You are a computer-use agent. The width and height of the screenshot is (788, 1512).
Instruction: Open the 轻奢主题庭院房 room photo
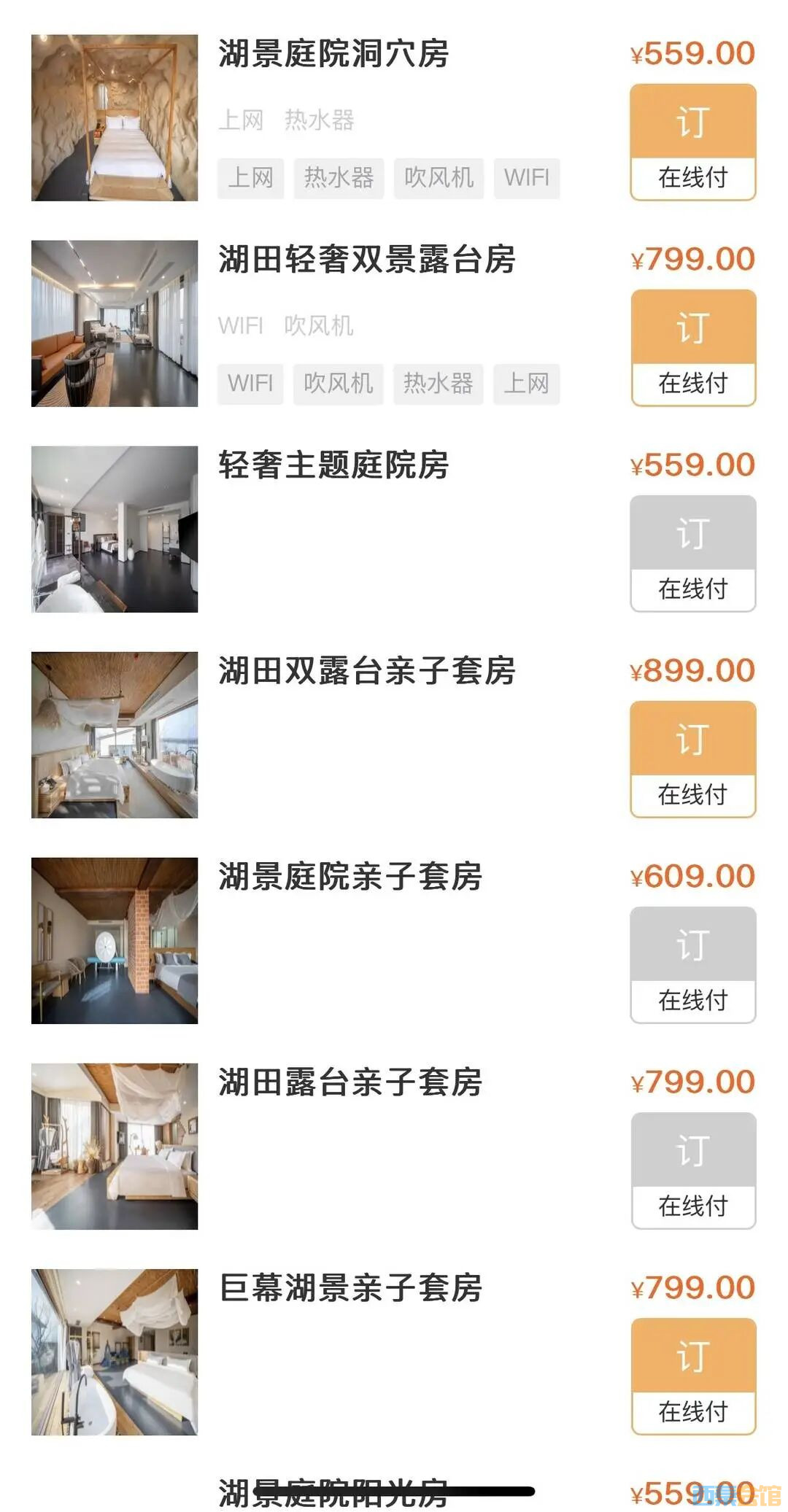pos(115,529)
